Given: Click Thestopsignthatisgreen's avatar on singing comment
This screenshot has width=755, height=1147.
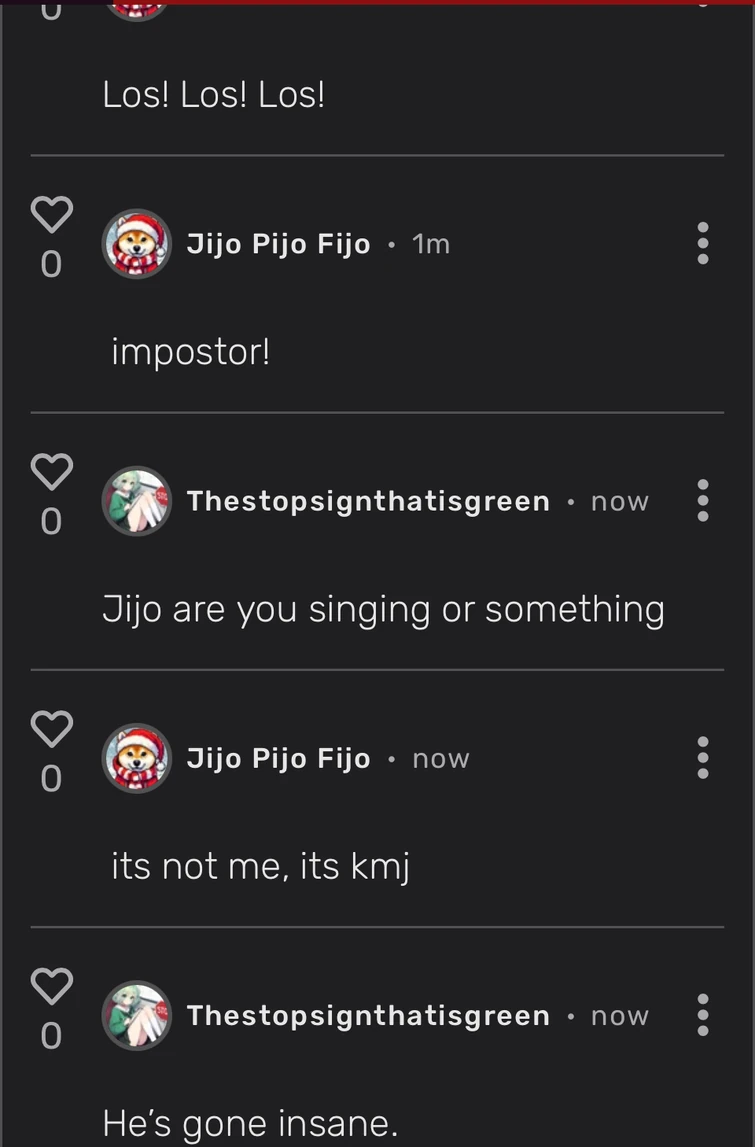Looking at the screenshot, I should [136, 501].
